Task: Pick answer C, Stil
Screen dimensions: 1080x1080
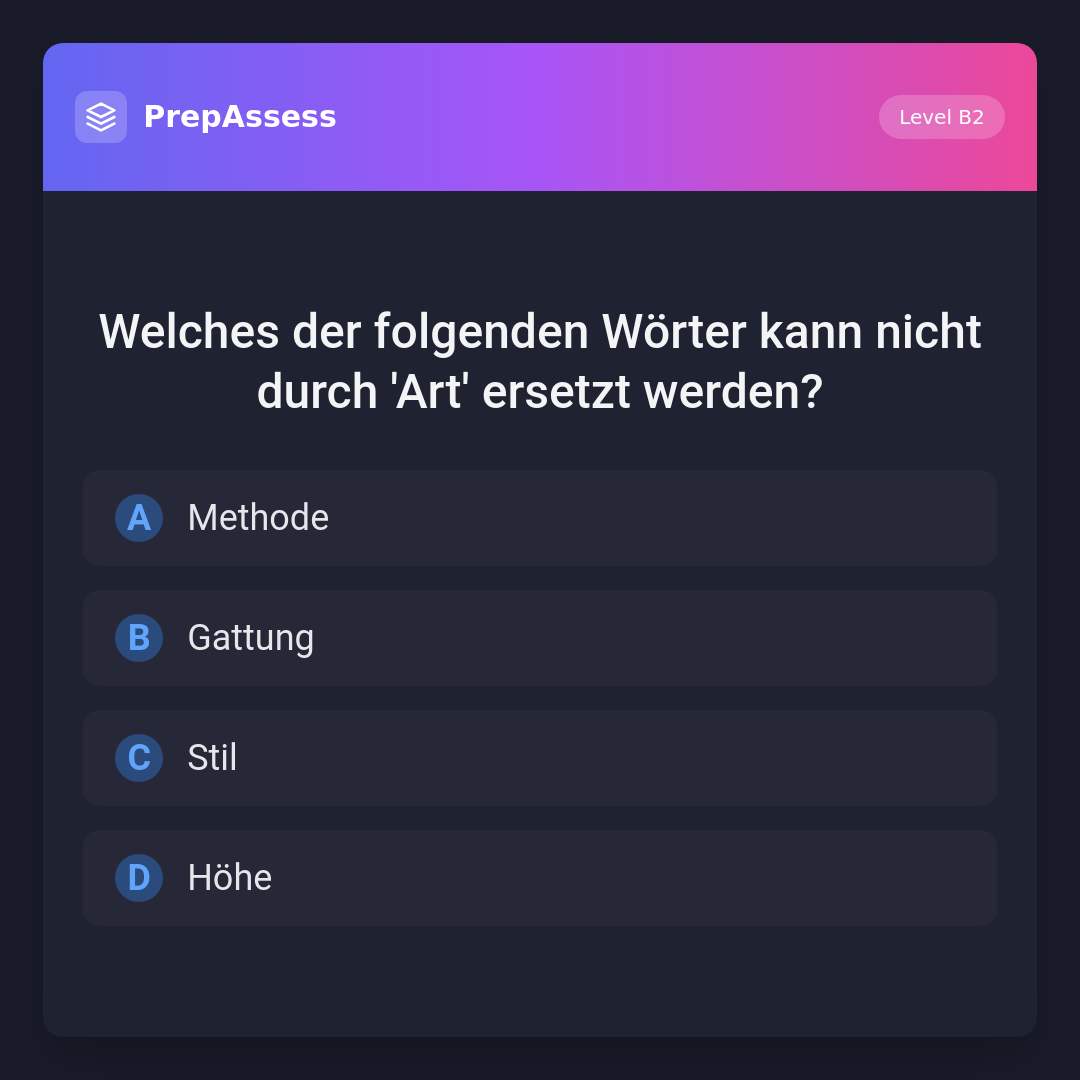Action: [540, 758]
